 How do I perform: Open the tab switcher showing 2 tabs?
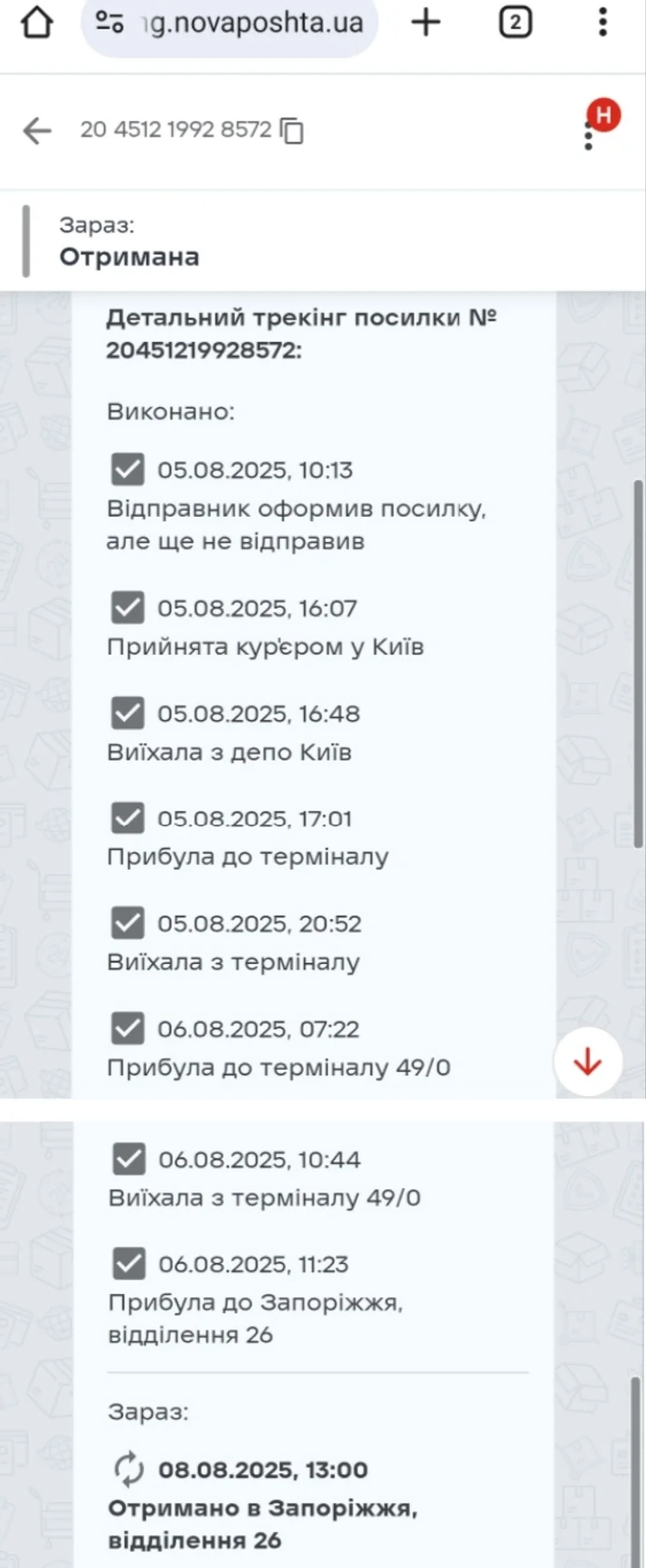click(515, 22)
